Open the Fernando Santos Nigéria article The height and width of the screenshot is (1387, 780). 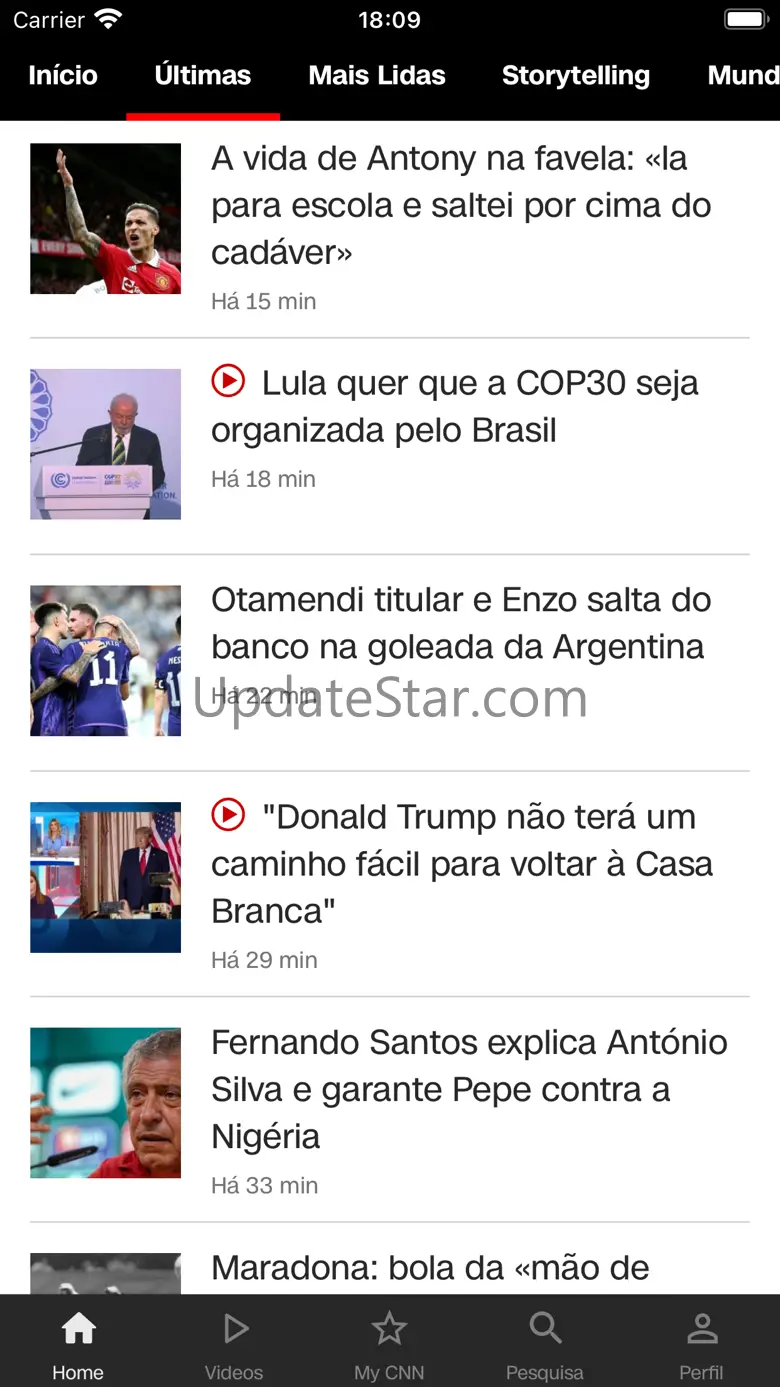click(468, 1089)
